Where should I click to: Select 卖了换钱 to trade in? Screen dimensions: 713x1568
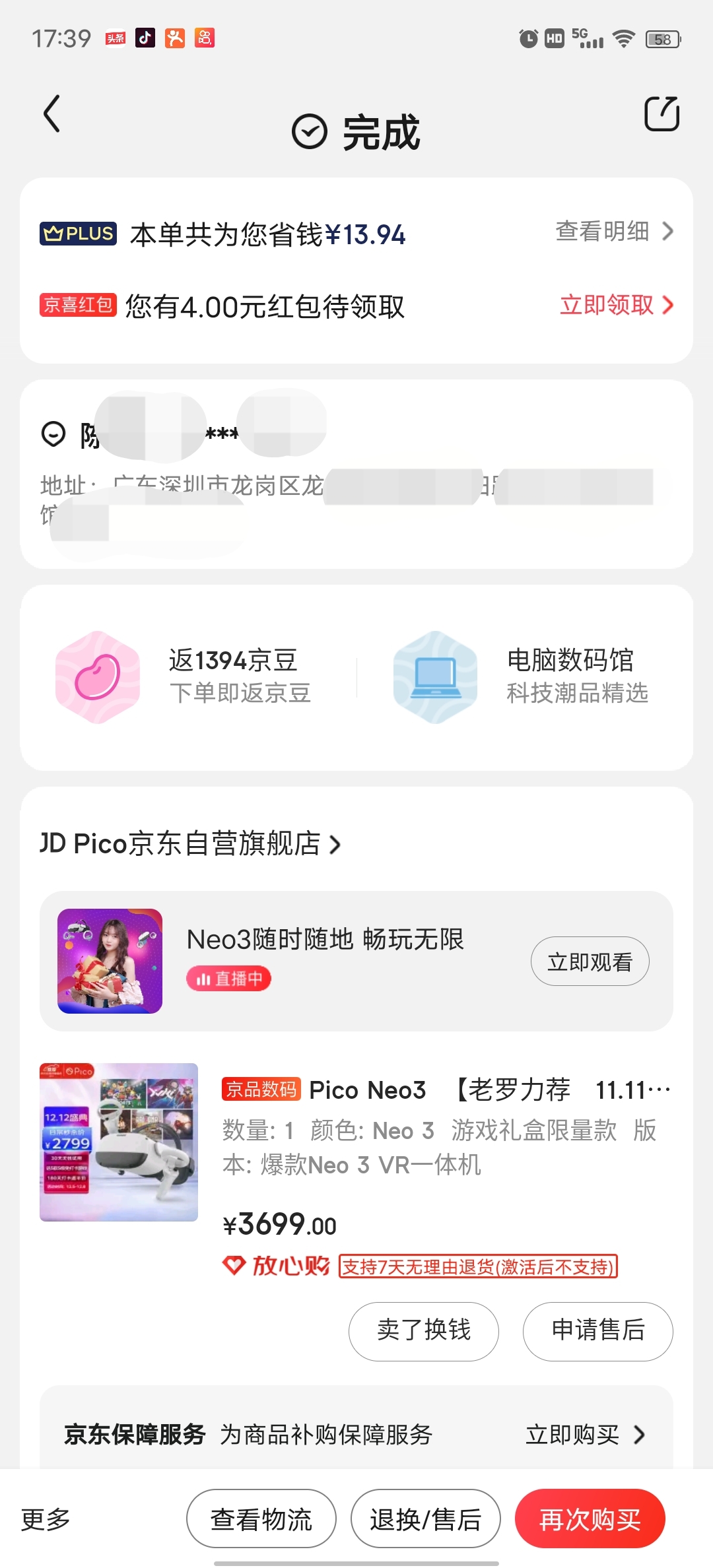423,1330
